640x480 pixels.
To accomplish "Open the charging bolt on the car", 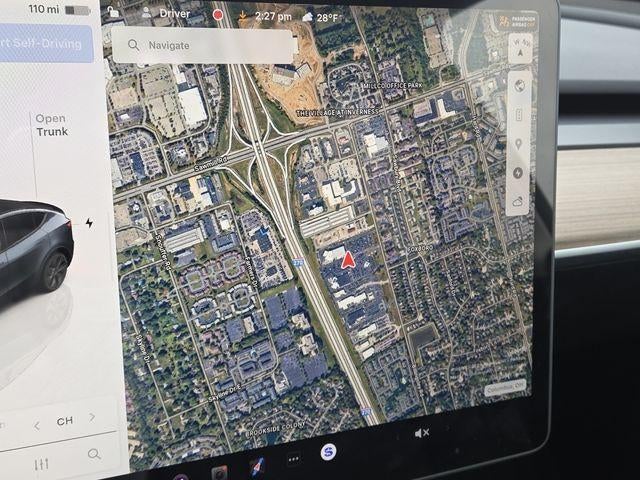I will pyautogui.click(x=89, y=223).
